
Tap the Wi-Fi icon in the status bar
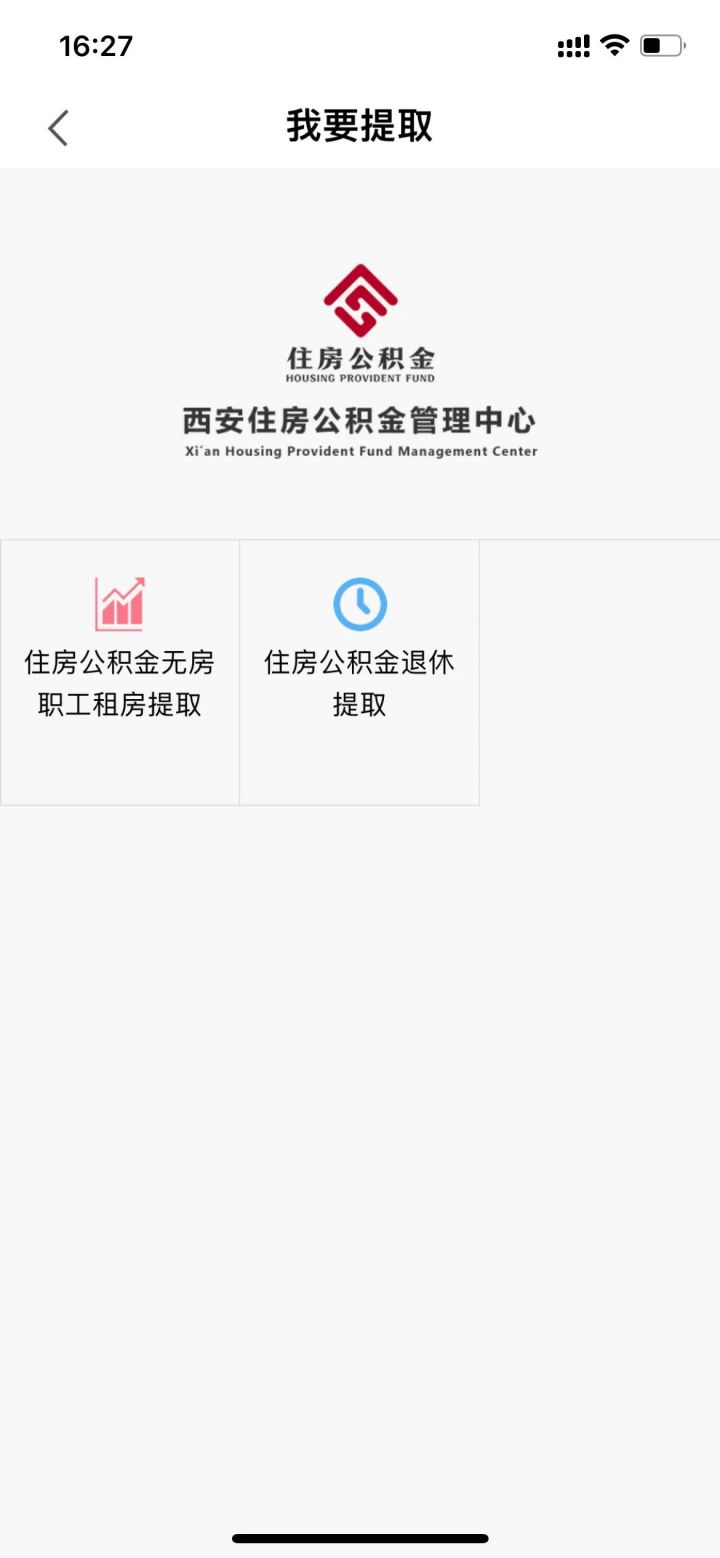coord(613,43)
